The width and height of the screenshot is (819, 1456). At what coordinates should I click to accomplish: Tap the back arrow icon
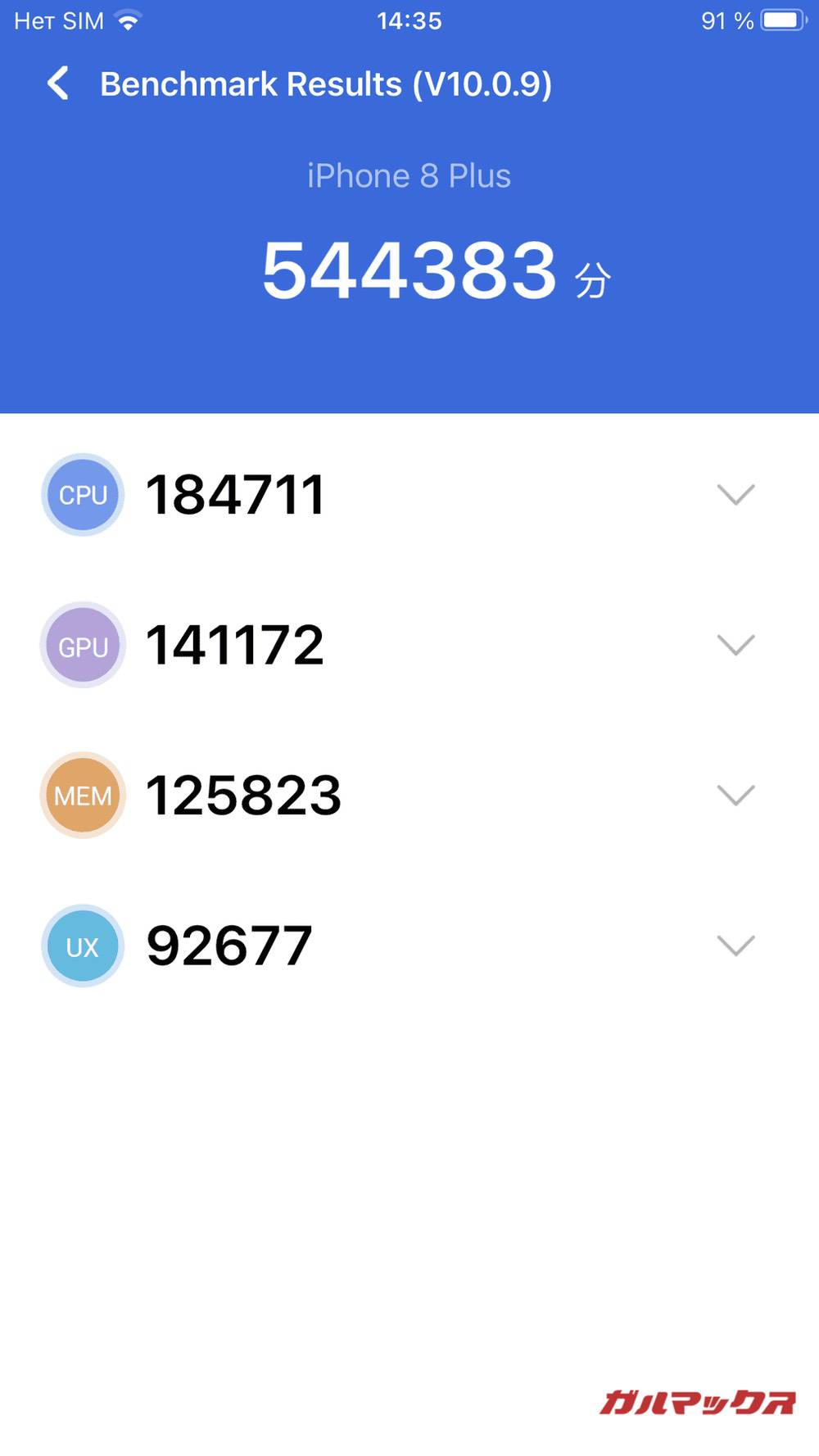[57, 84]
